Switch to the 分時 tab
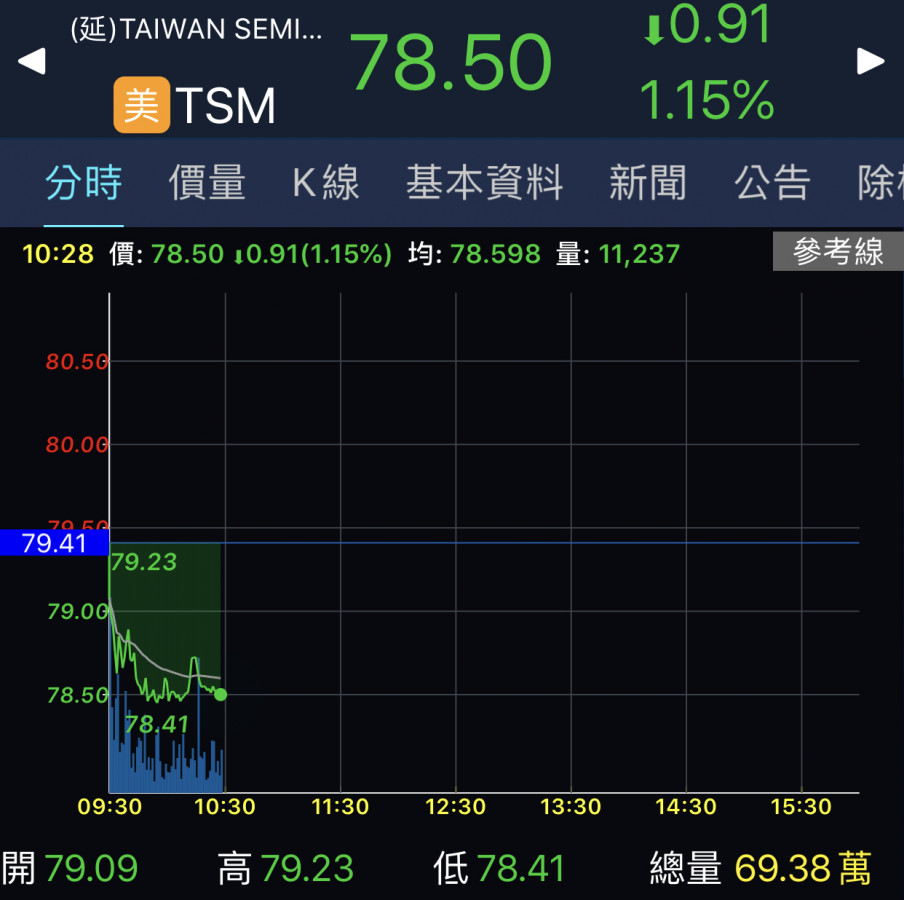 point(84,184)
